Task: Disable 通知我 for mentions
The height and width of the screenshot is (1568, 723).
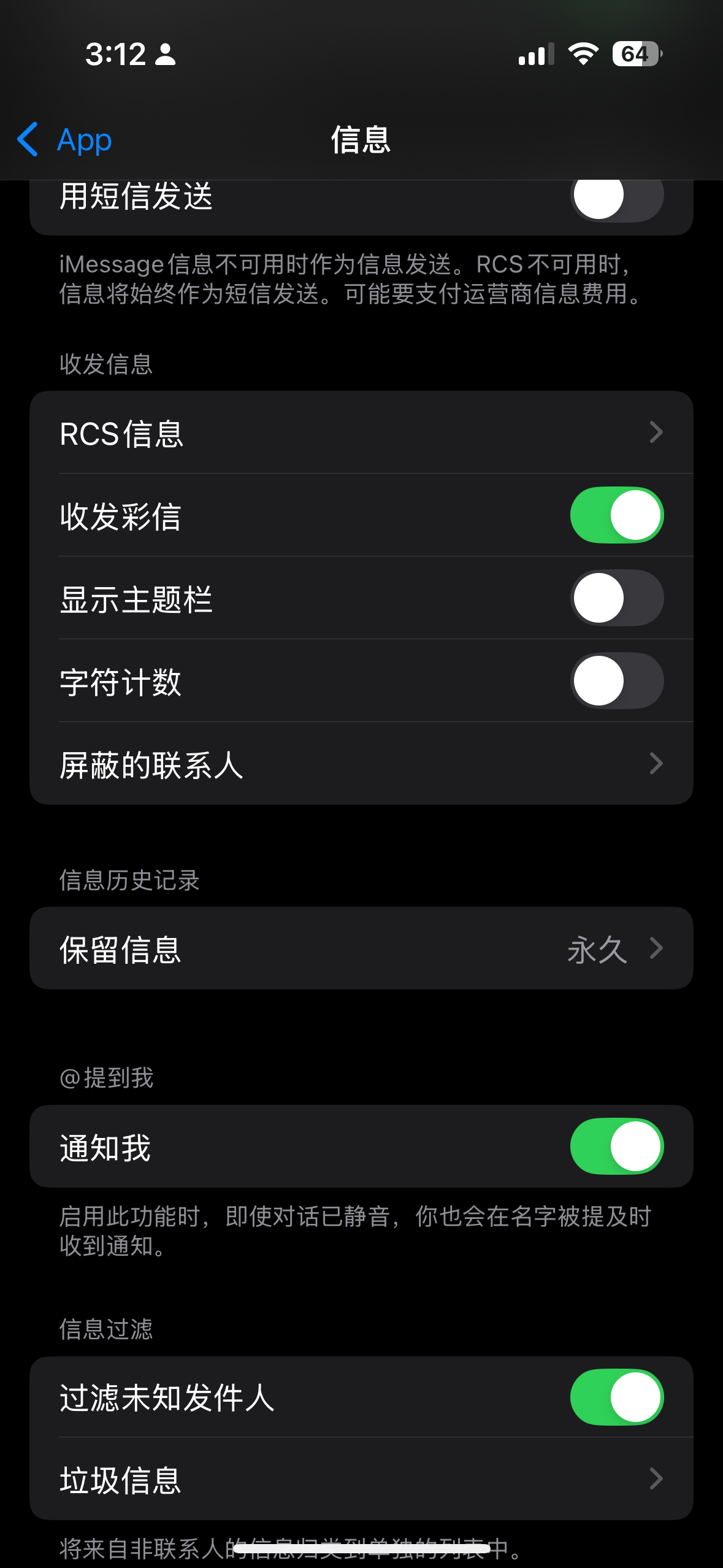Action: tap(616, 1147)
